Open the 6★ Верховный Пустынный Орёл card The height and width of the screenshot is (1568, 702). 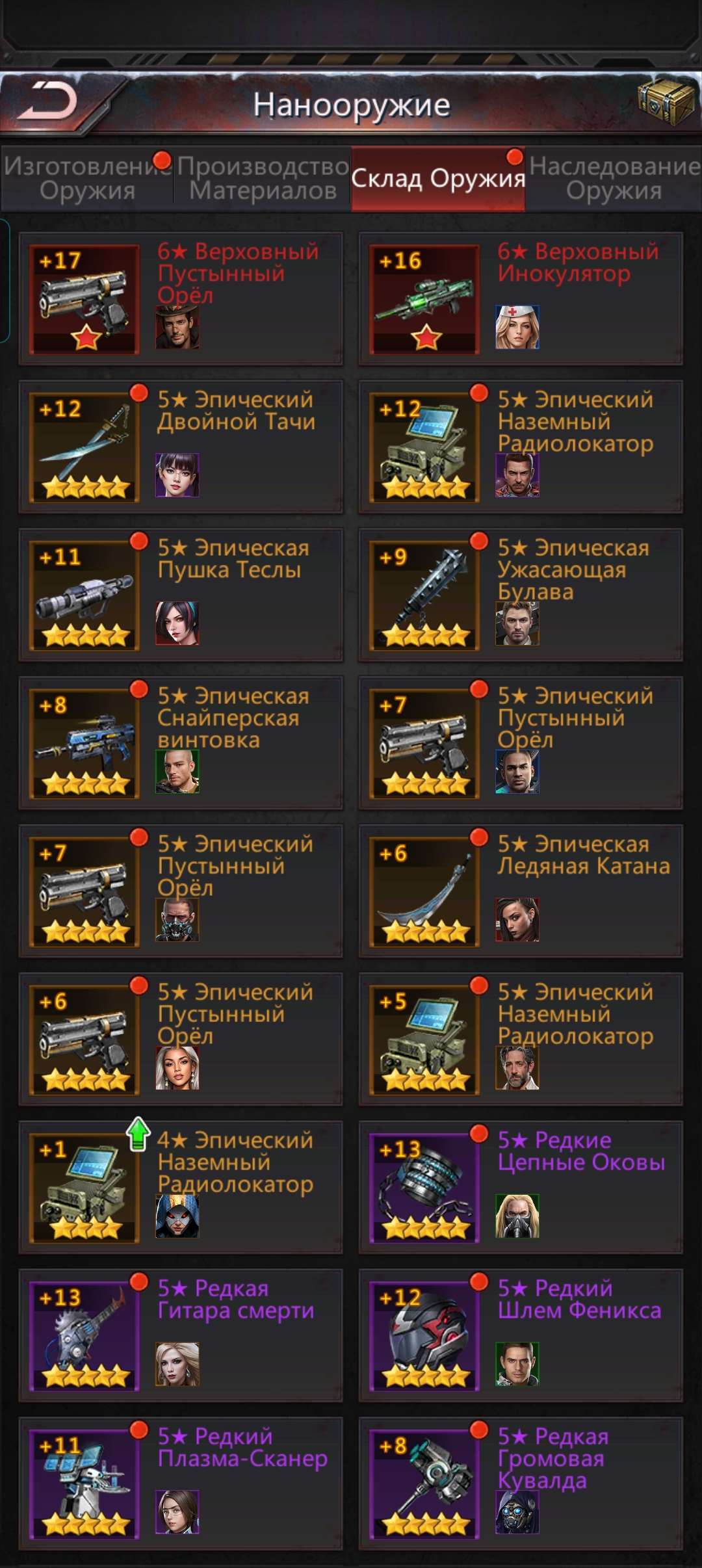(181, 299)
